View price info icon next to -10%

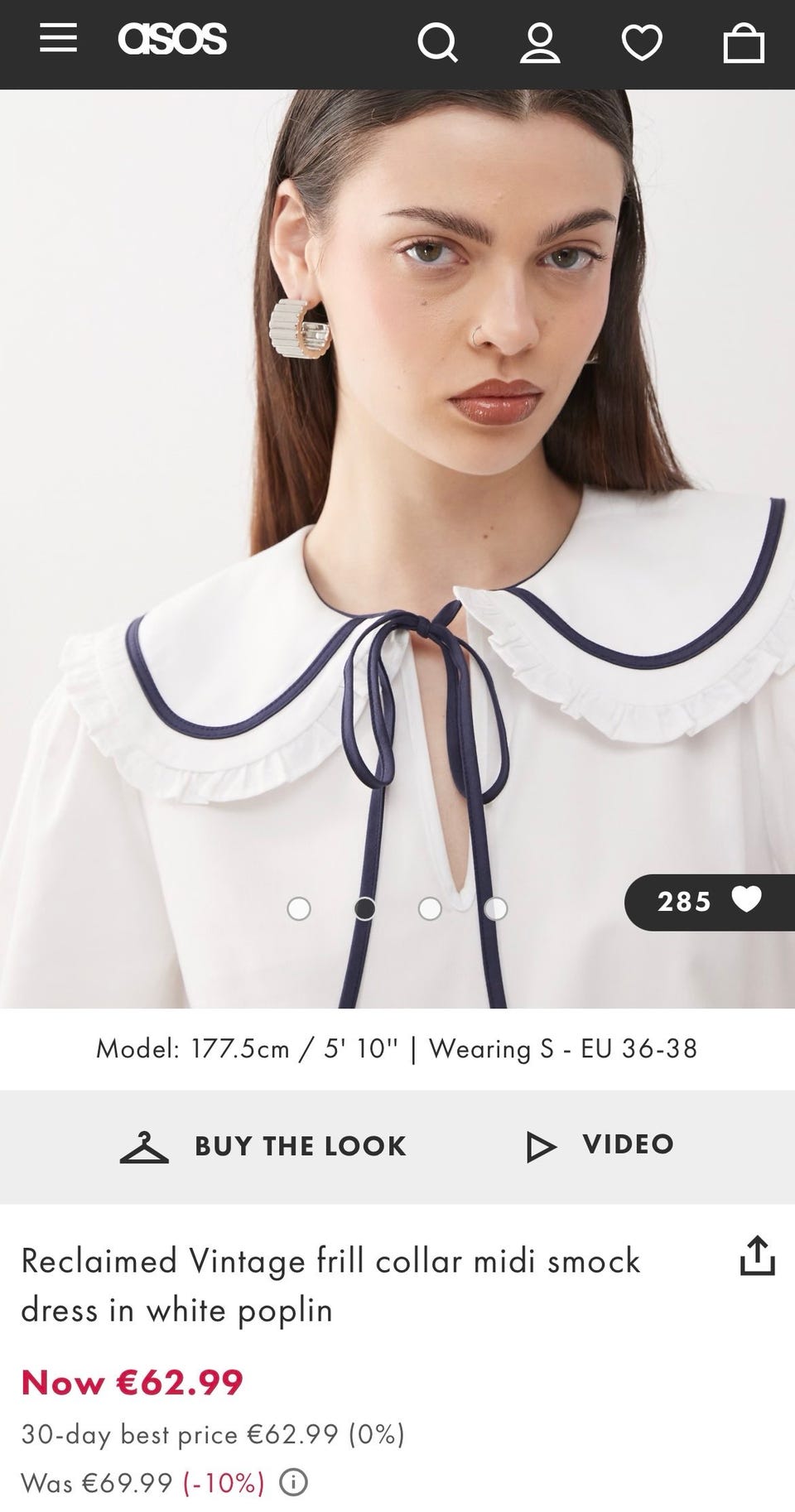(x=293, y=1481)
